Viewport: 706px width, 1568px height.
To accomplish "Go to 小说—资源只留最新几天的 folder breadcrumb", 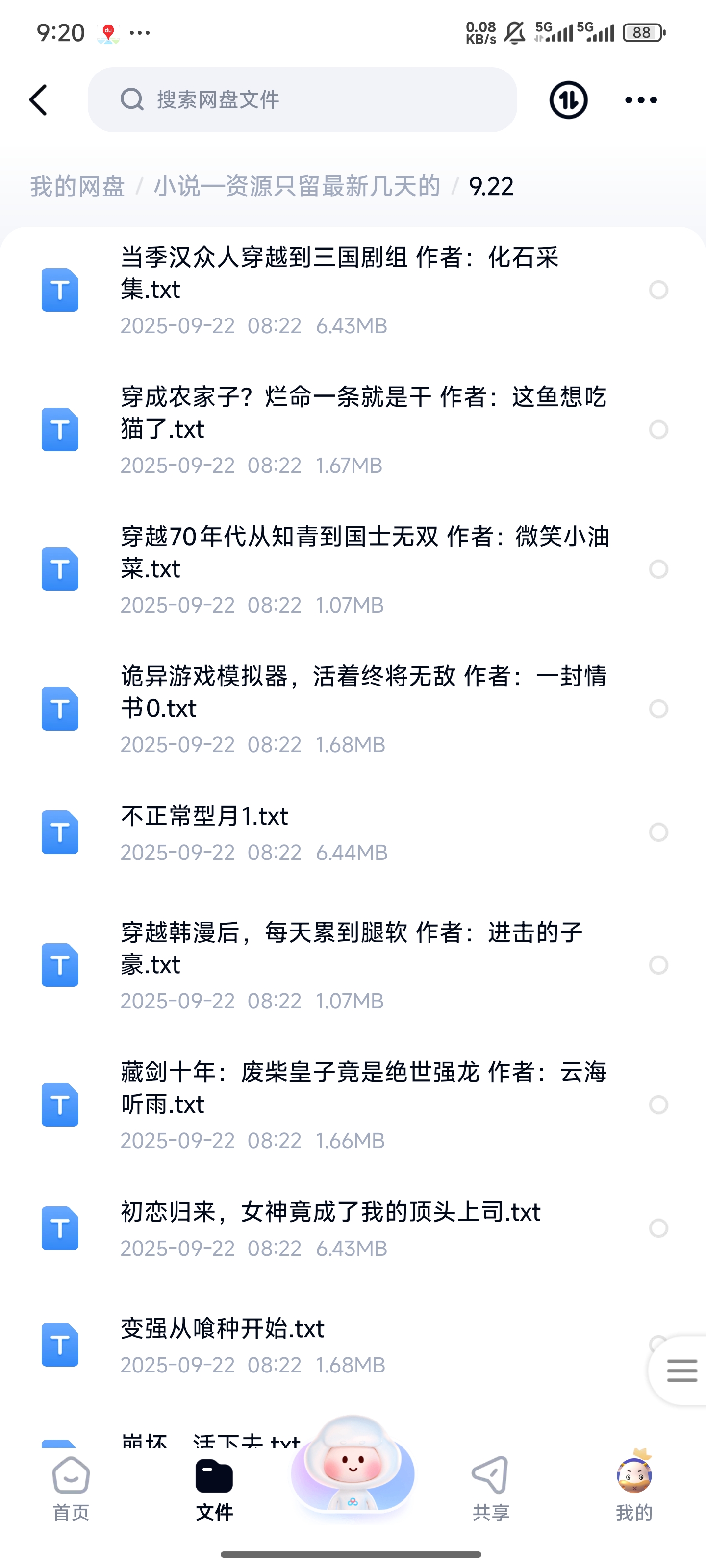I will click(297, 186).
